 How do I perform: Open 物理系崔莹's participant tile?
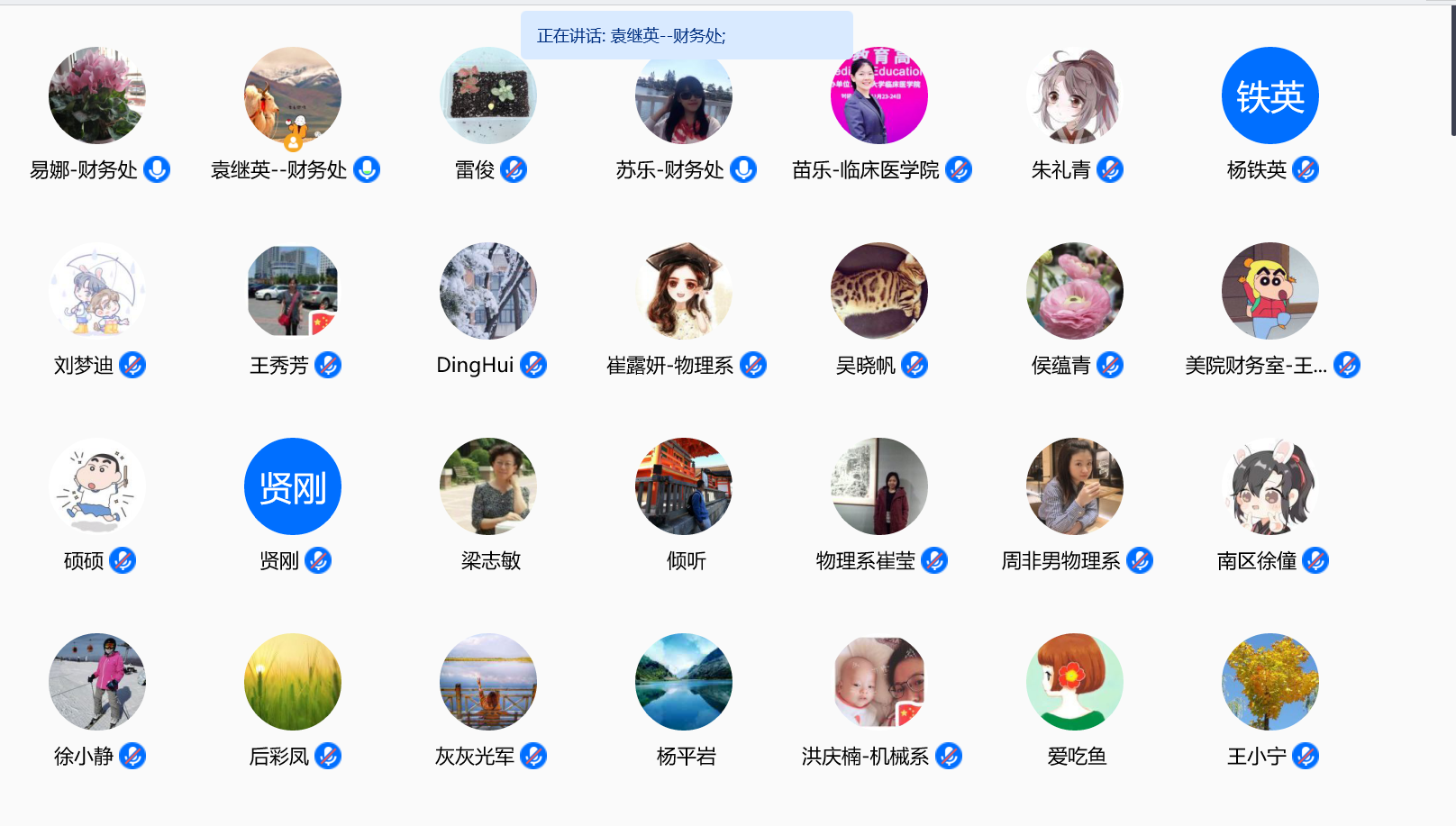pos(879,486)
